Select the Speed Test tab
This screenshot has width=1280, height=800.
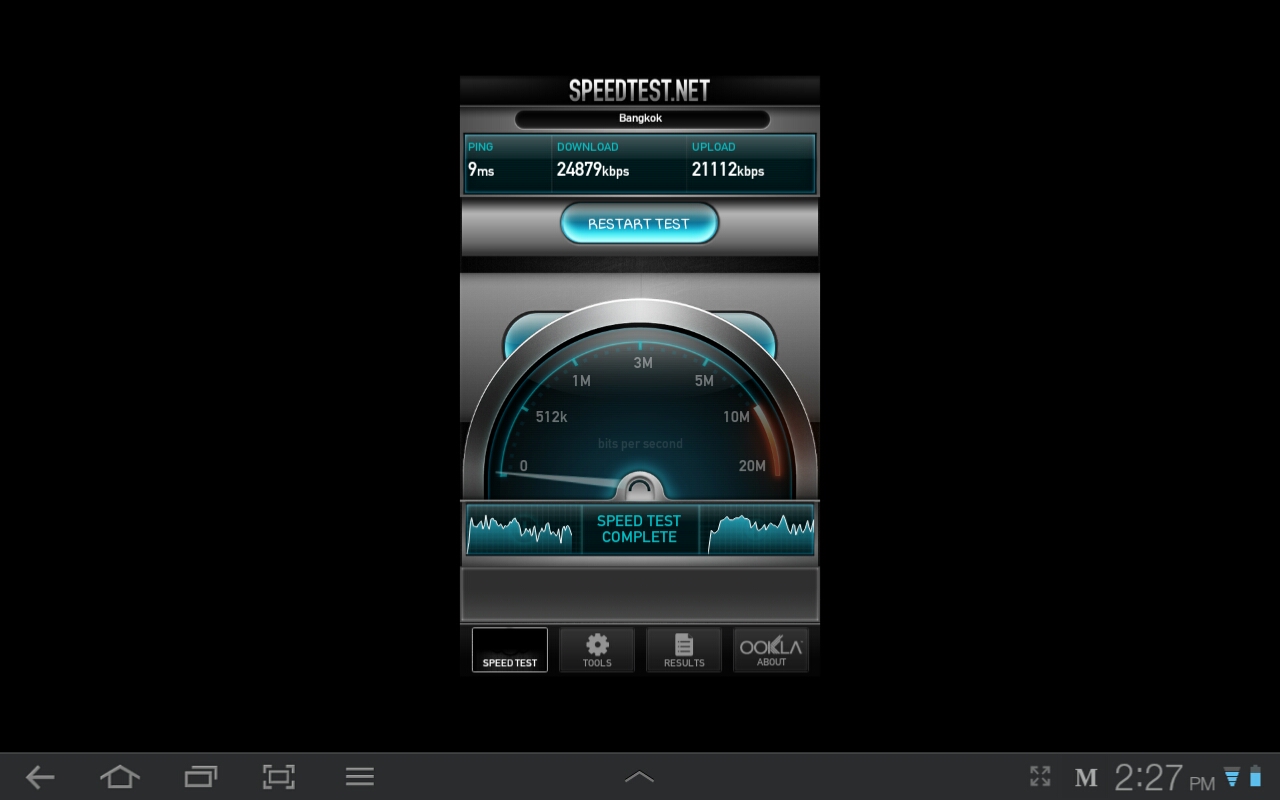pyautogui.click(x=510, y=650)
